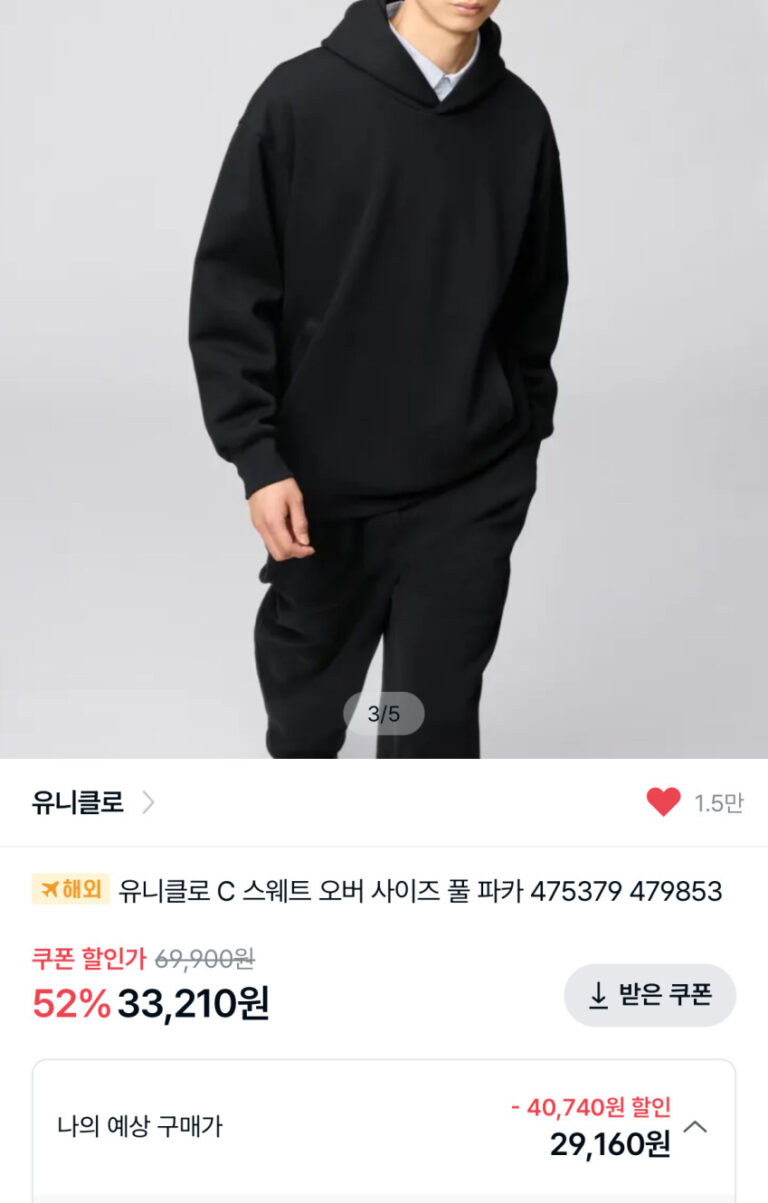
Task: Like this product with the heart
Action: (663, 802)
